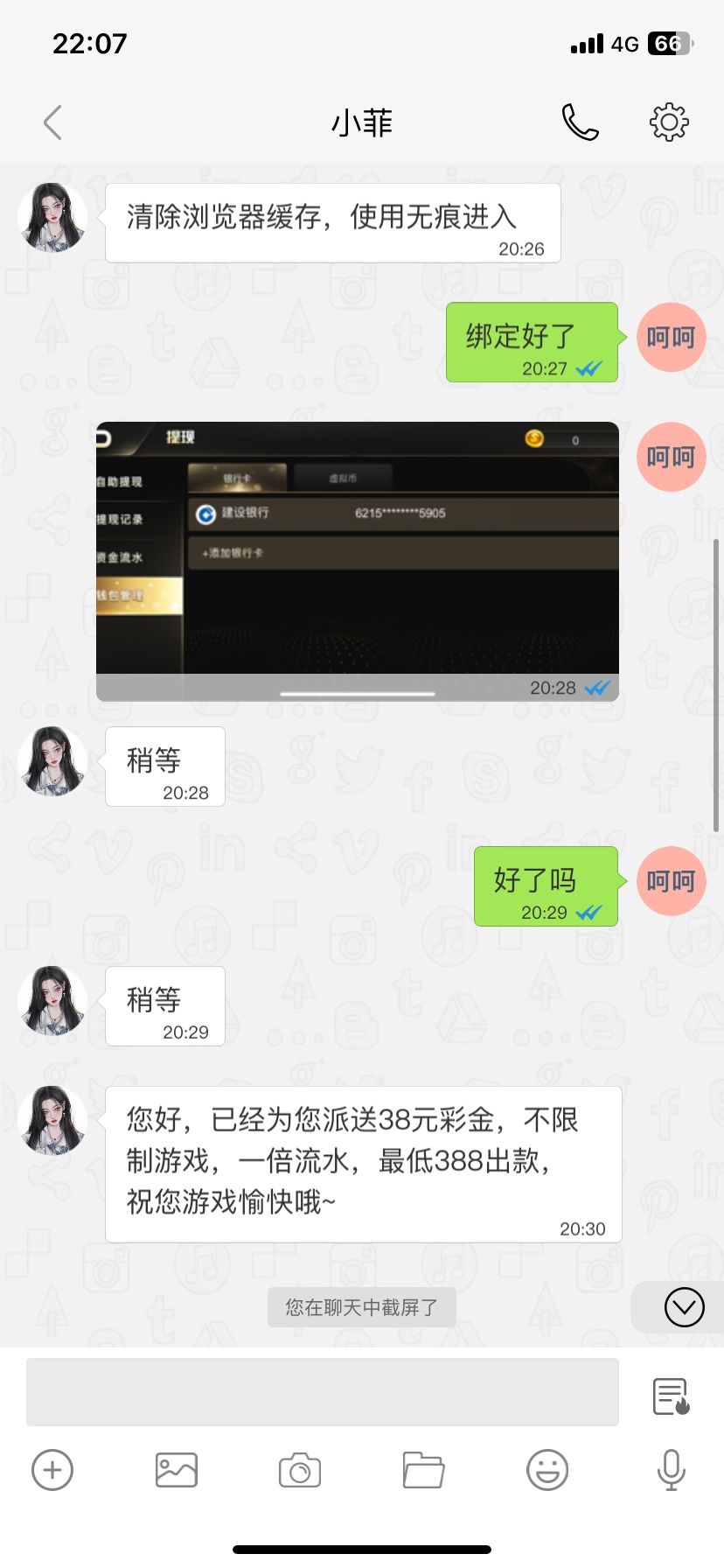Jump to the latest message

[x=684, y=1307]
